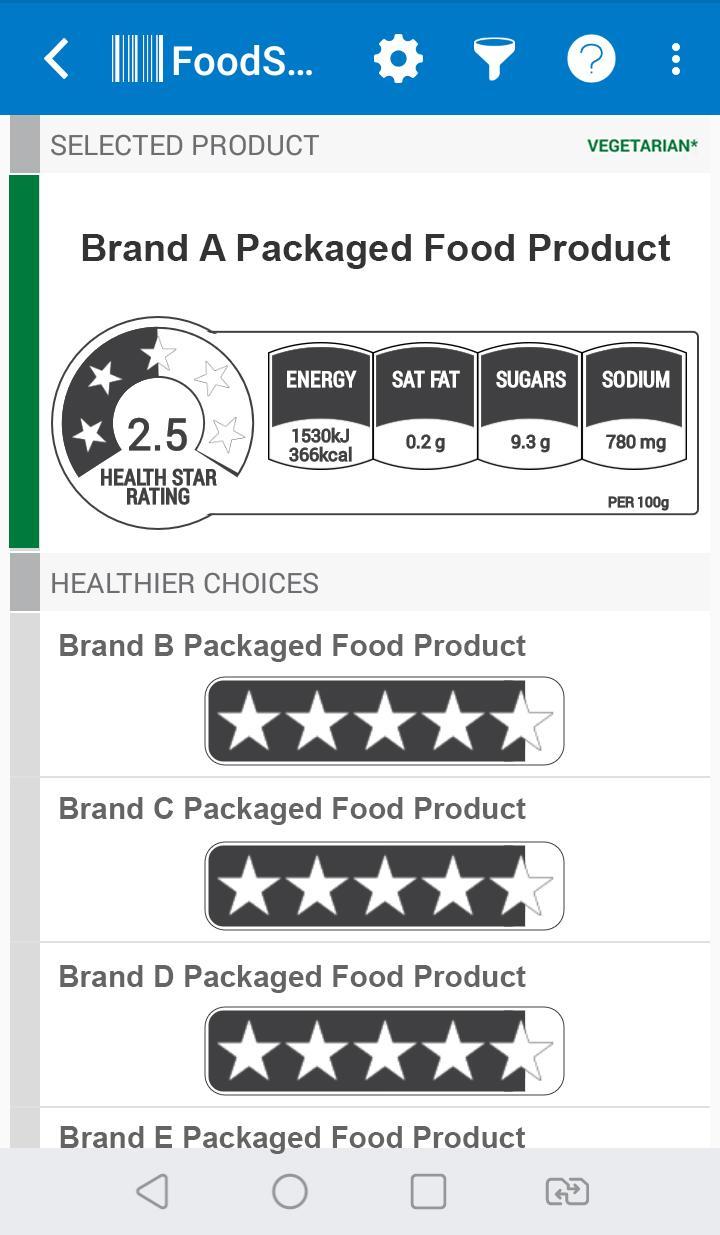Open Brand B Packaged Food Product
Viewport: 720px width, 1235px height.
[375, 695]
